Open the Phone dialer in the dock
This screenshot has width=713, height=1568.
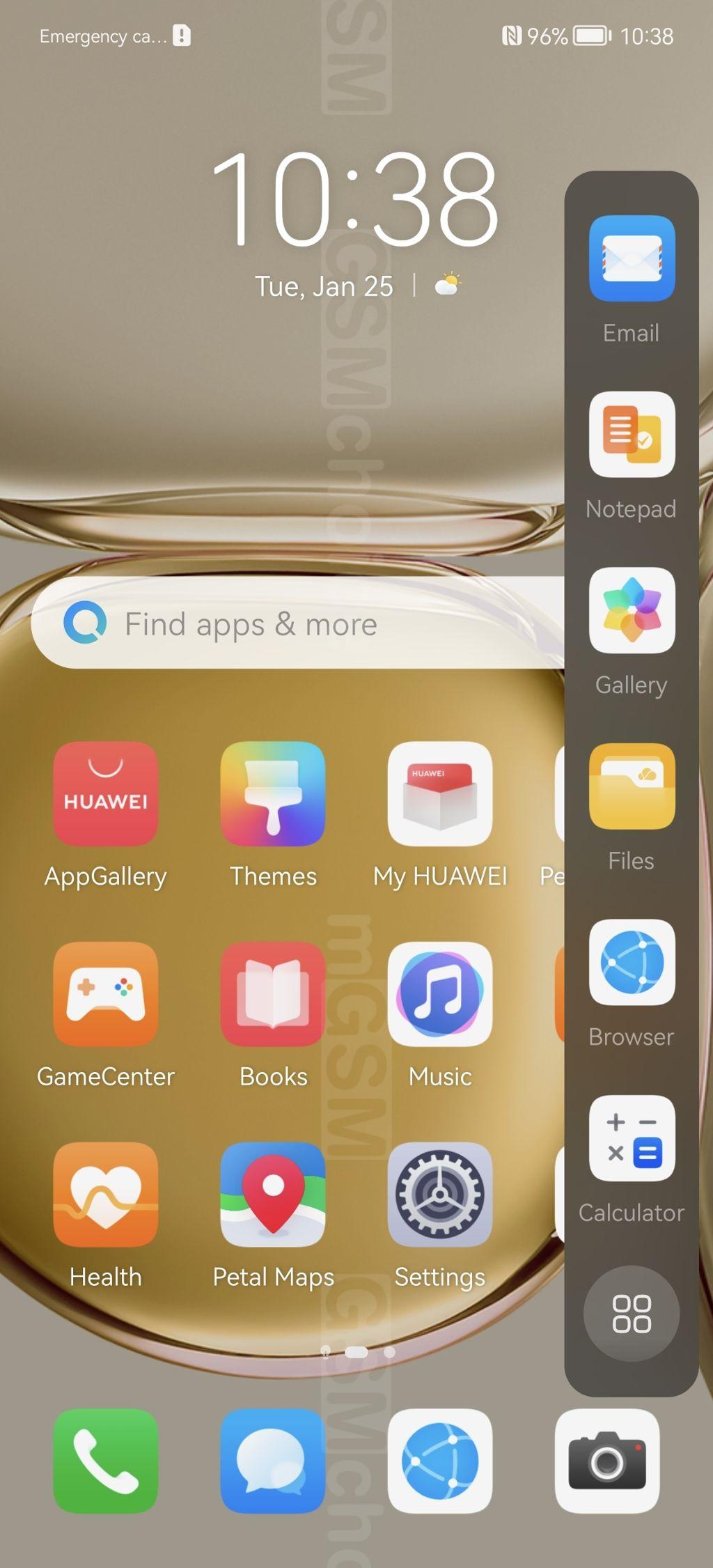(106, 1461)
